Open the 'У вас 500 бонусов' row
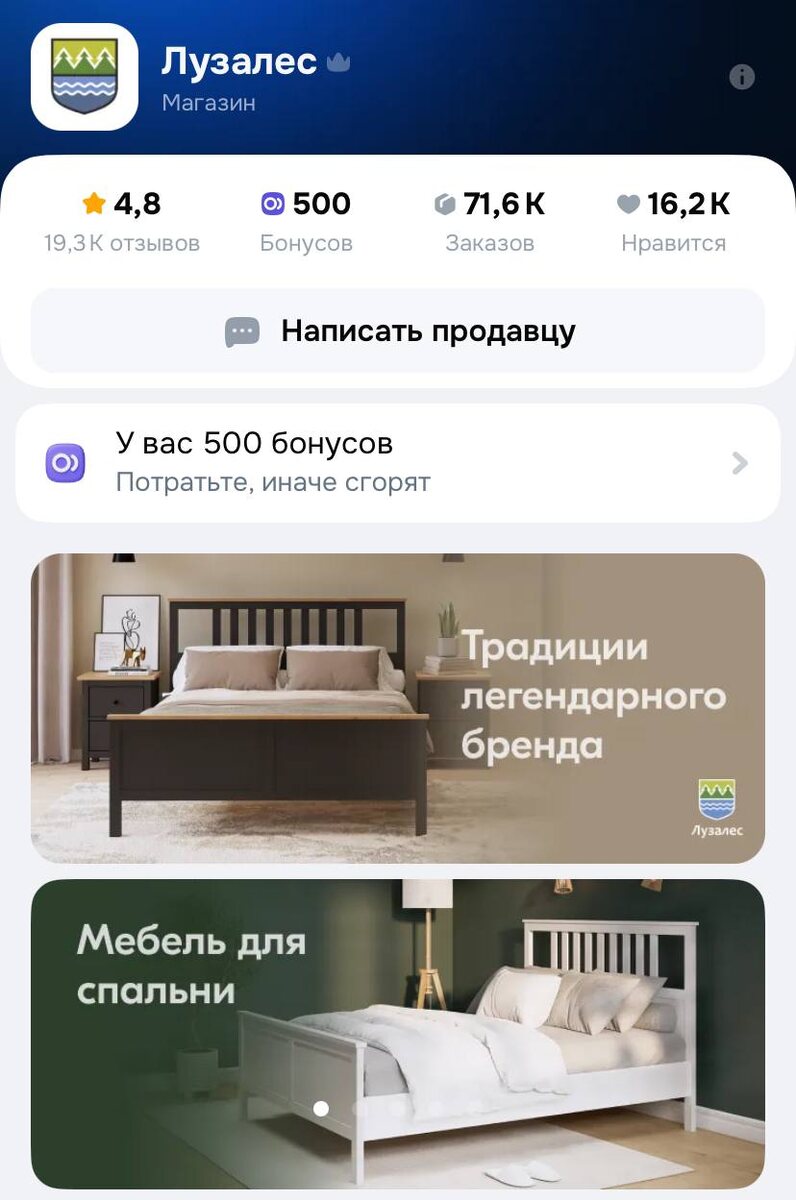 tap(398, 463)
